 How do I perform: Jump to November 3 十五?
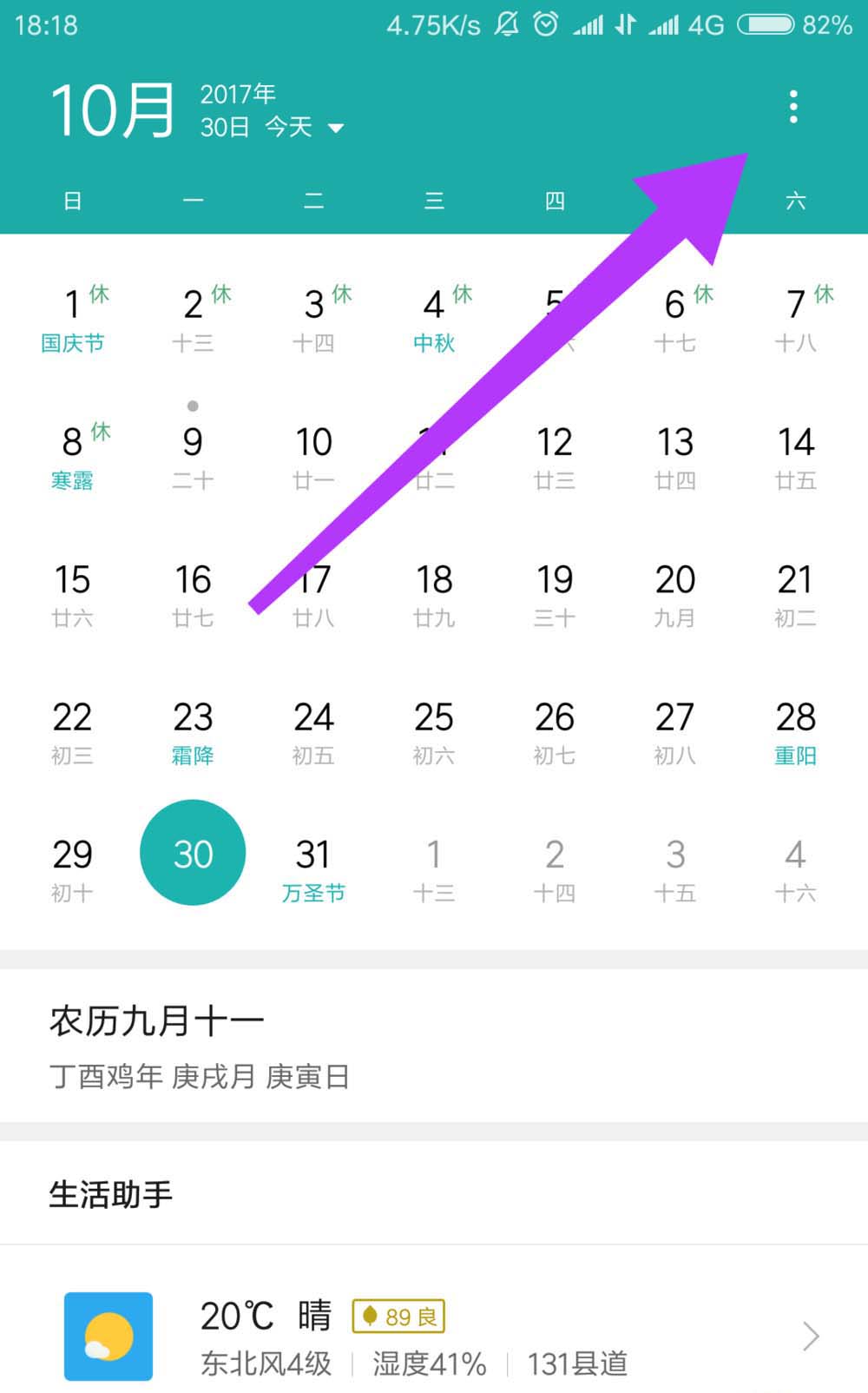(x=674, y=868)
